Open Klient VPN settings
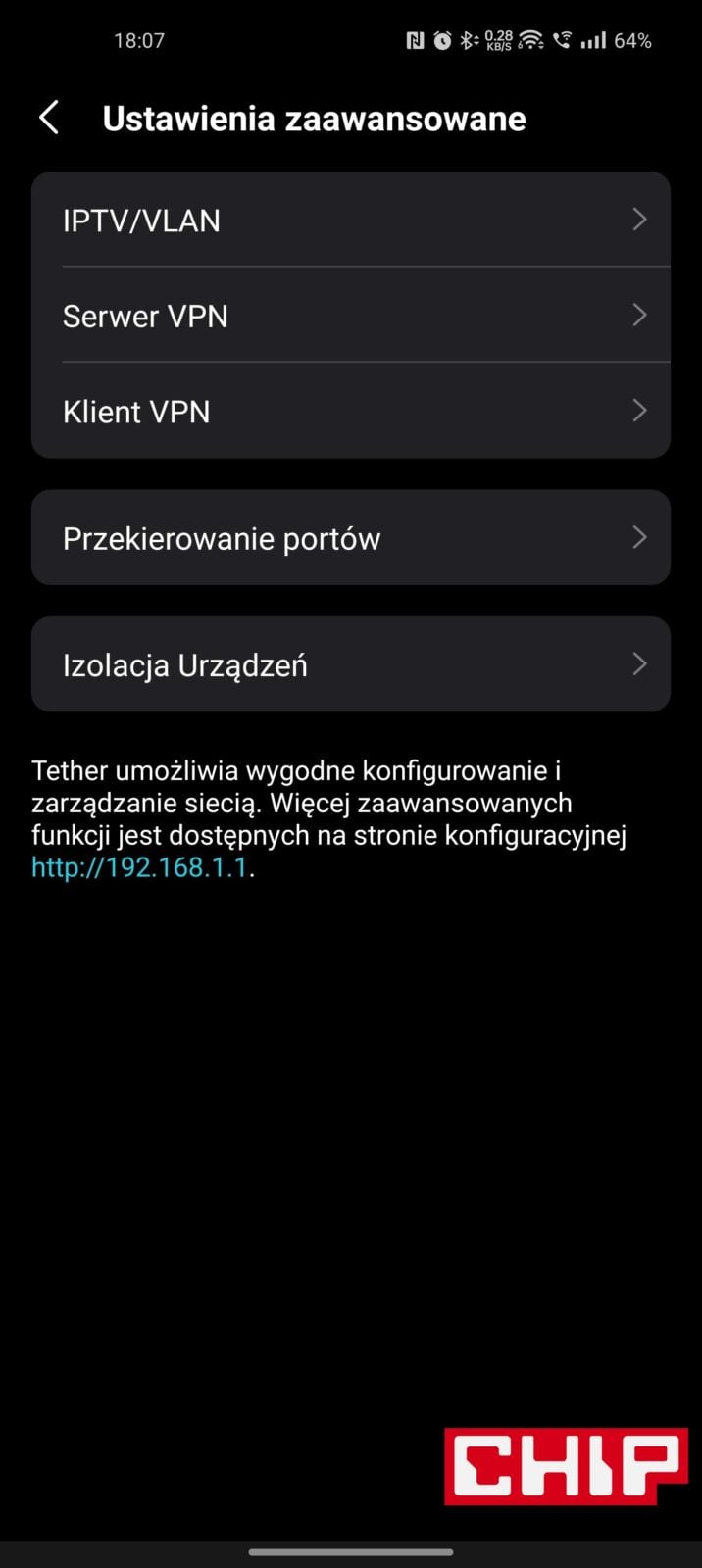 coord(351,410)
